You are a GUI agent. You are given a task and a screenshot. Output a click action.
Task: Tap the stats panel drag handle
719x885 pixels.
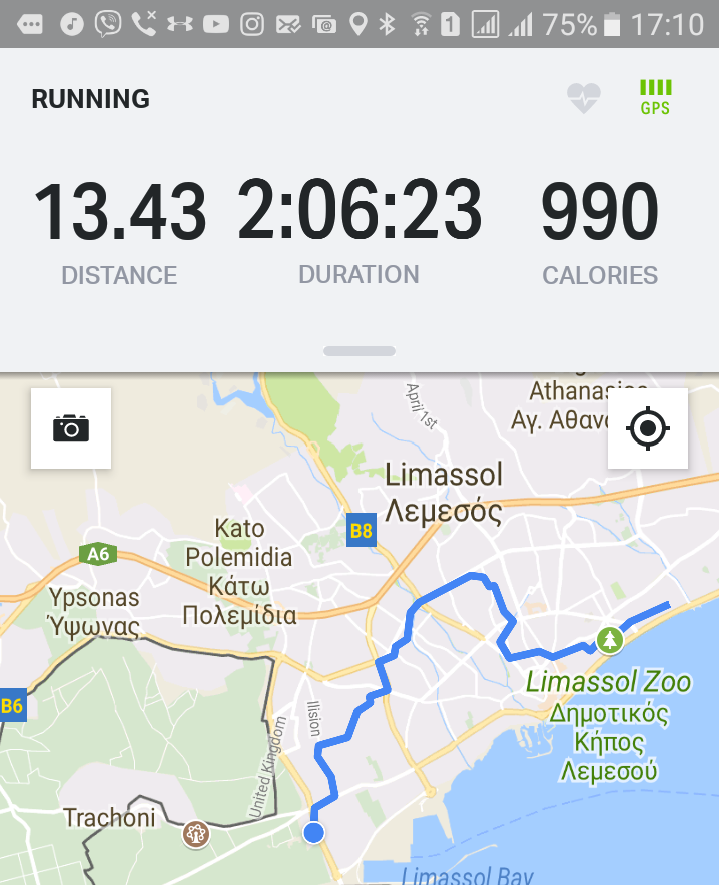(359, 351)
